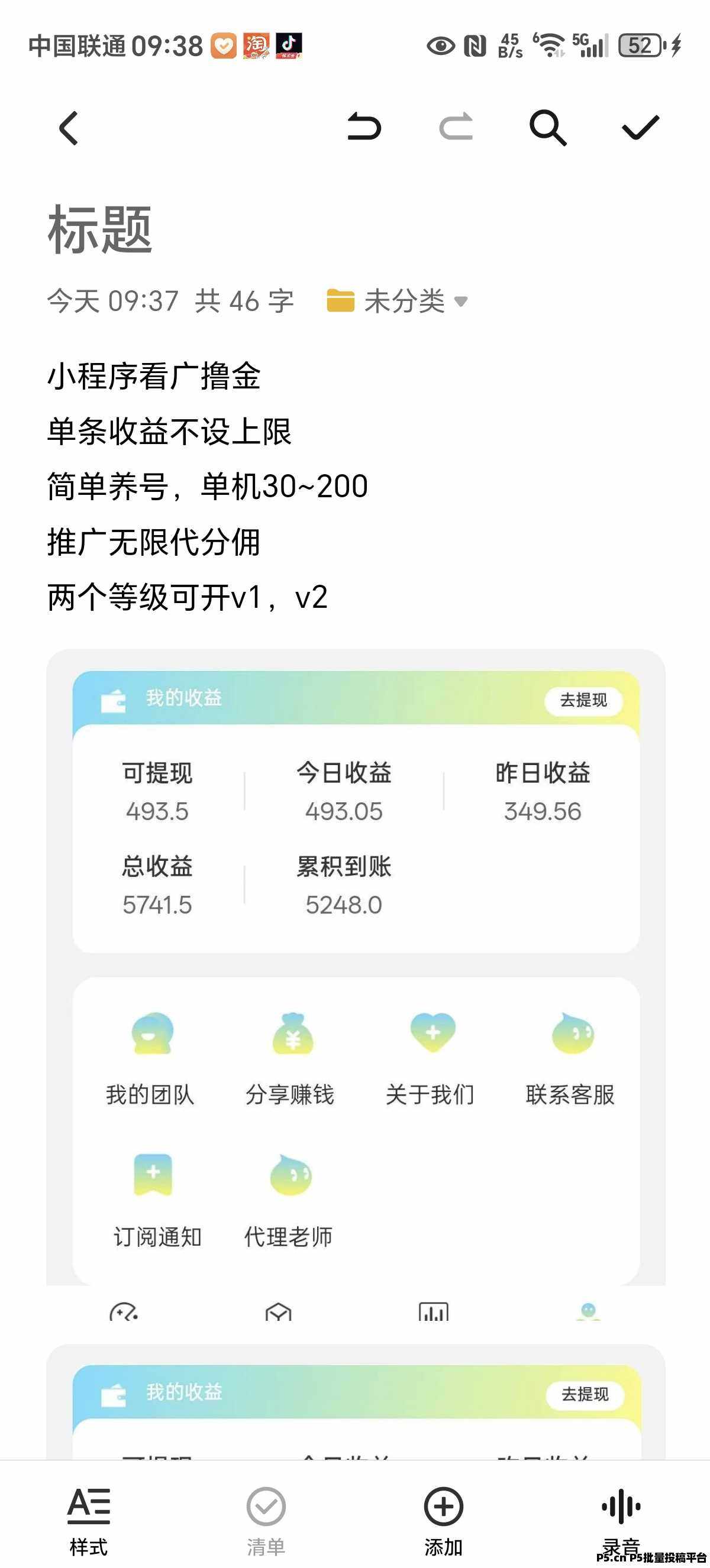Go back from the note editor
710x1568 pixels.
point(69,128)
